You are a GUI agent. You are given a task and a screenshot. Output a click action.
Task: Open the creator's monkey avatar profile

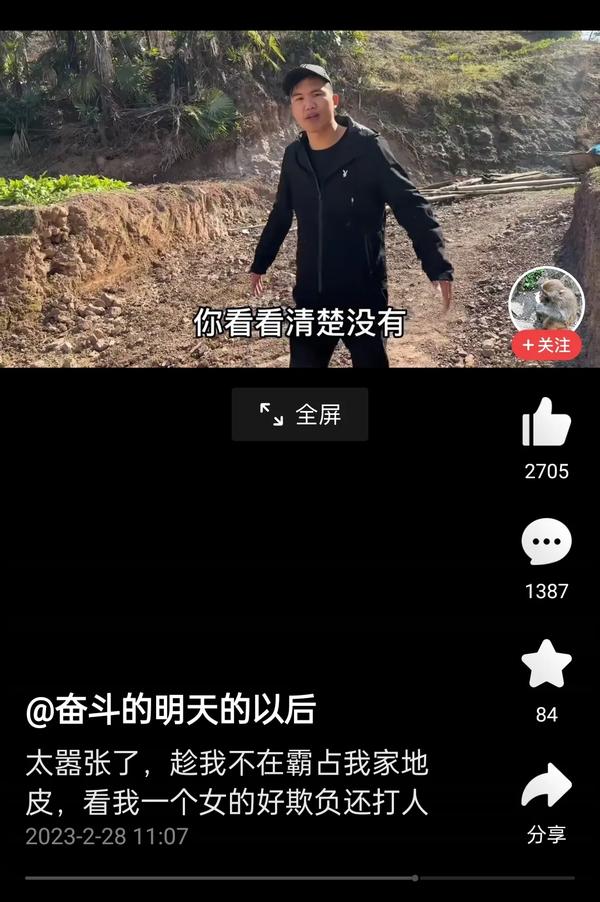point(546,300)
